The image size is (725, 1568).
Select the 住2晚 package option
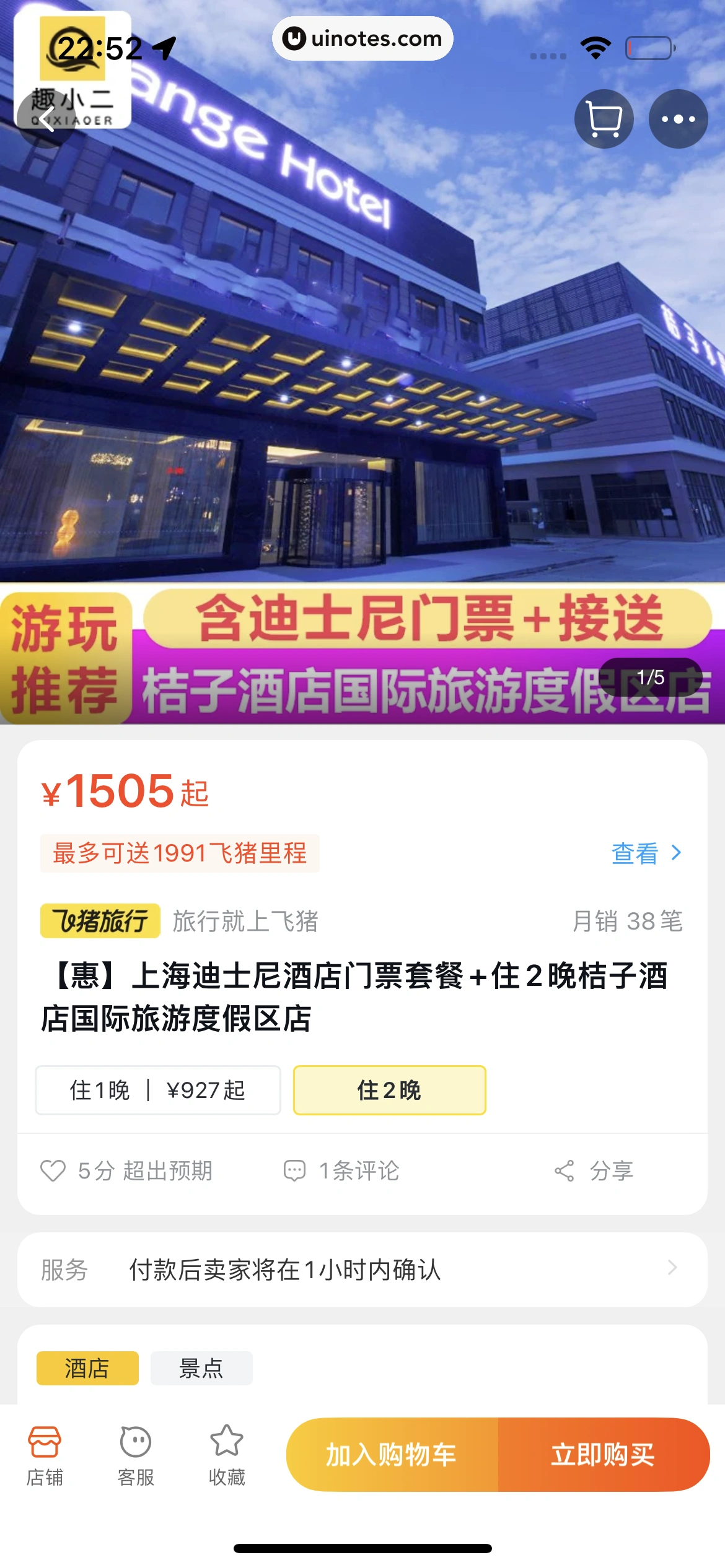click(389, 1090)
